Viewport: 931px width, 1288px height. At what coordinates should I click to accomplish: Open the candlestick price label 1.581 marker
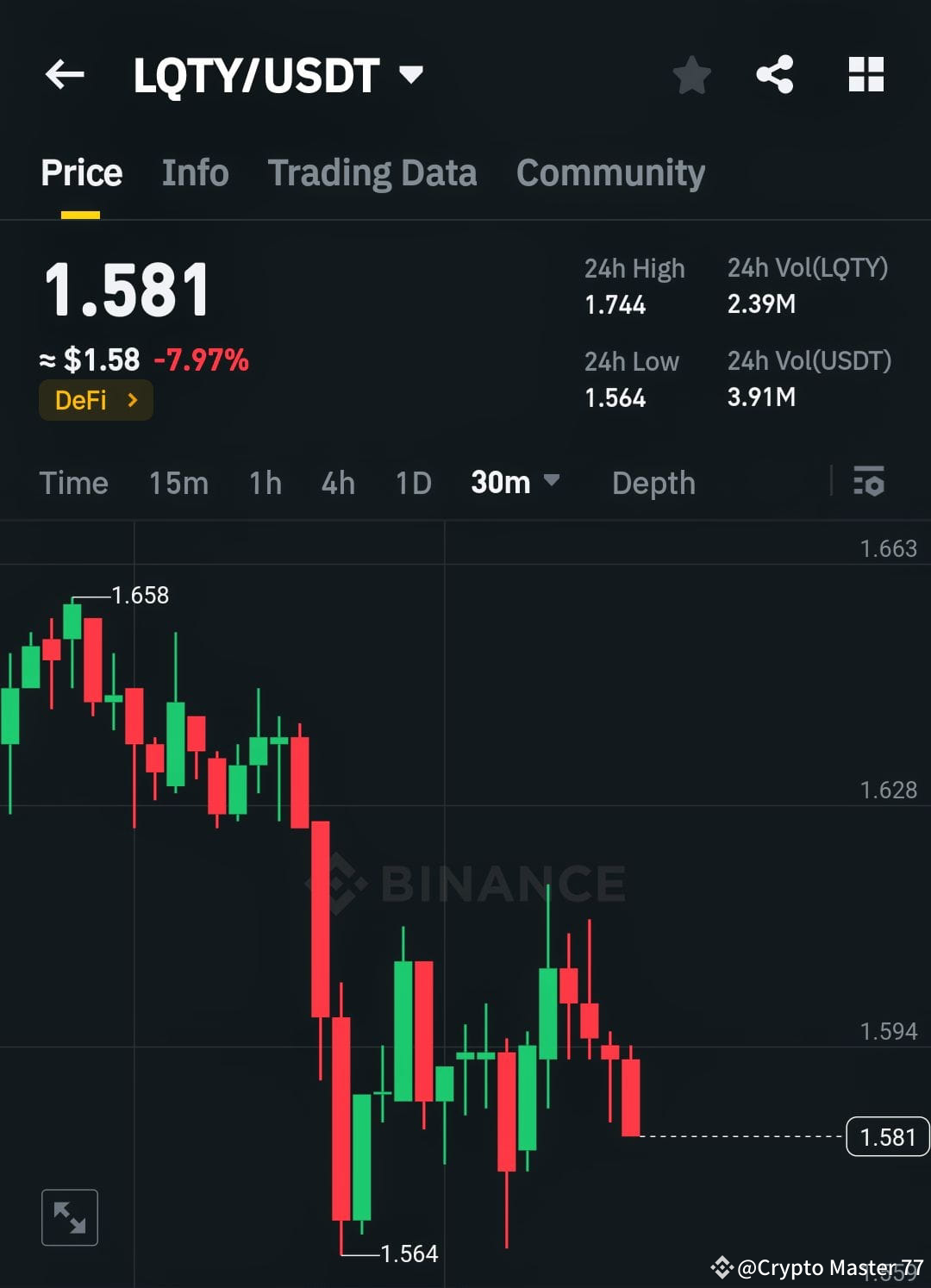coord(887,1136)
